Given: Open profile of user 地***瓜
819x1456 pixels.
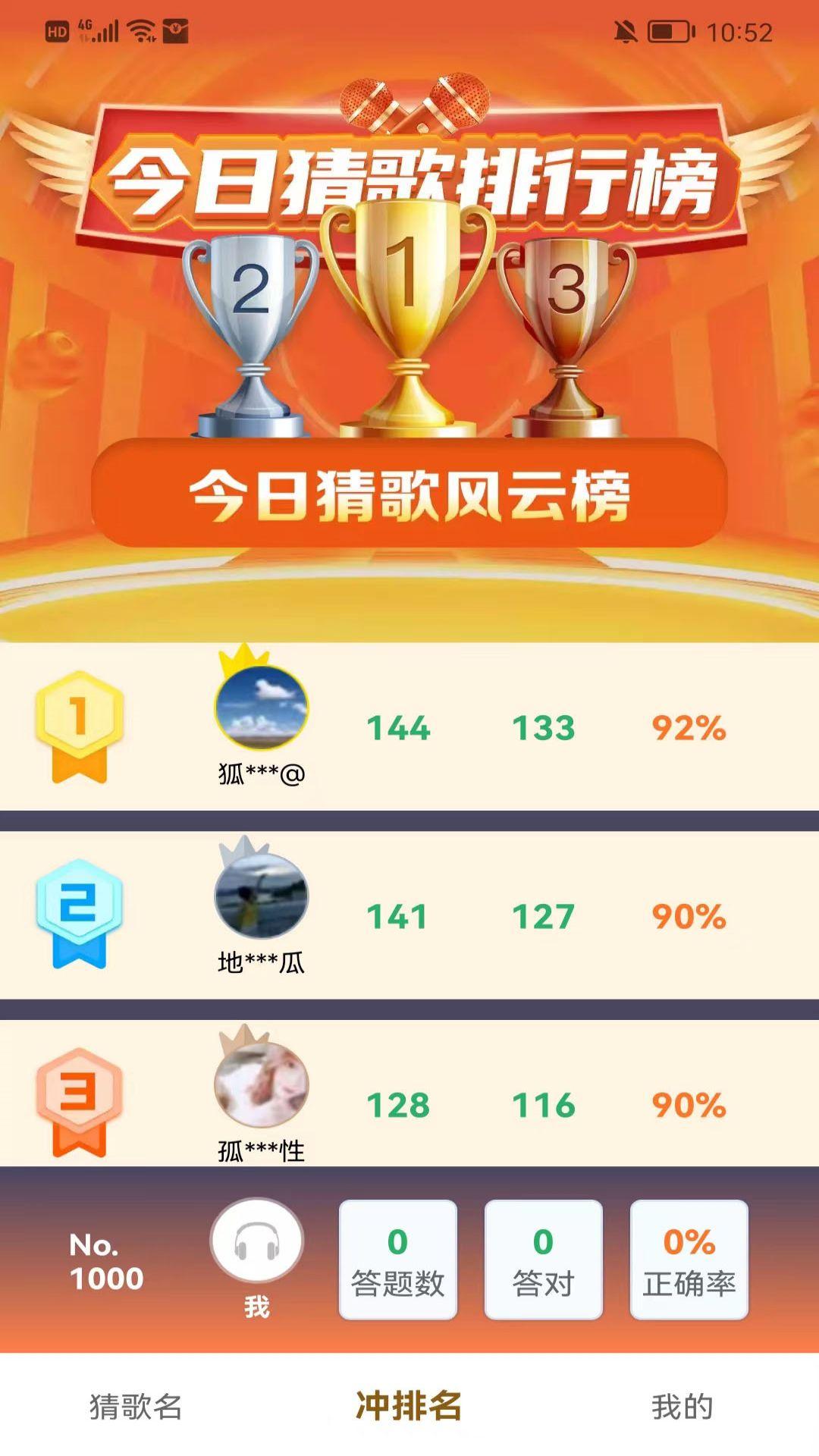Looking at the screenshot, I should (262, 899).
